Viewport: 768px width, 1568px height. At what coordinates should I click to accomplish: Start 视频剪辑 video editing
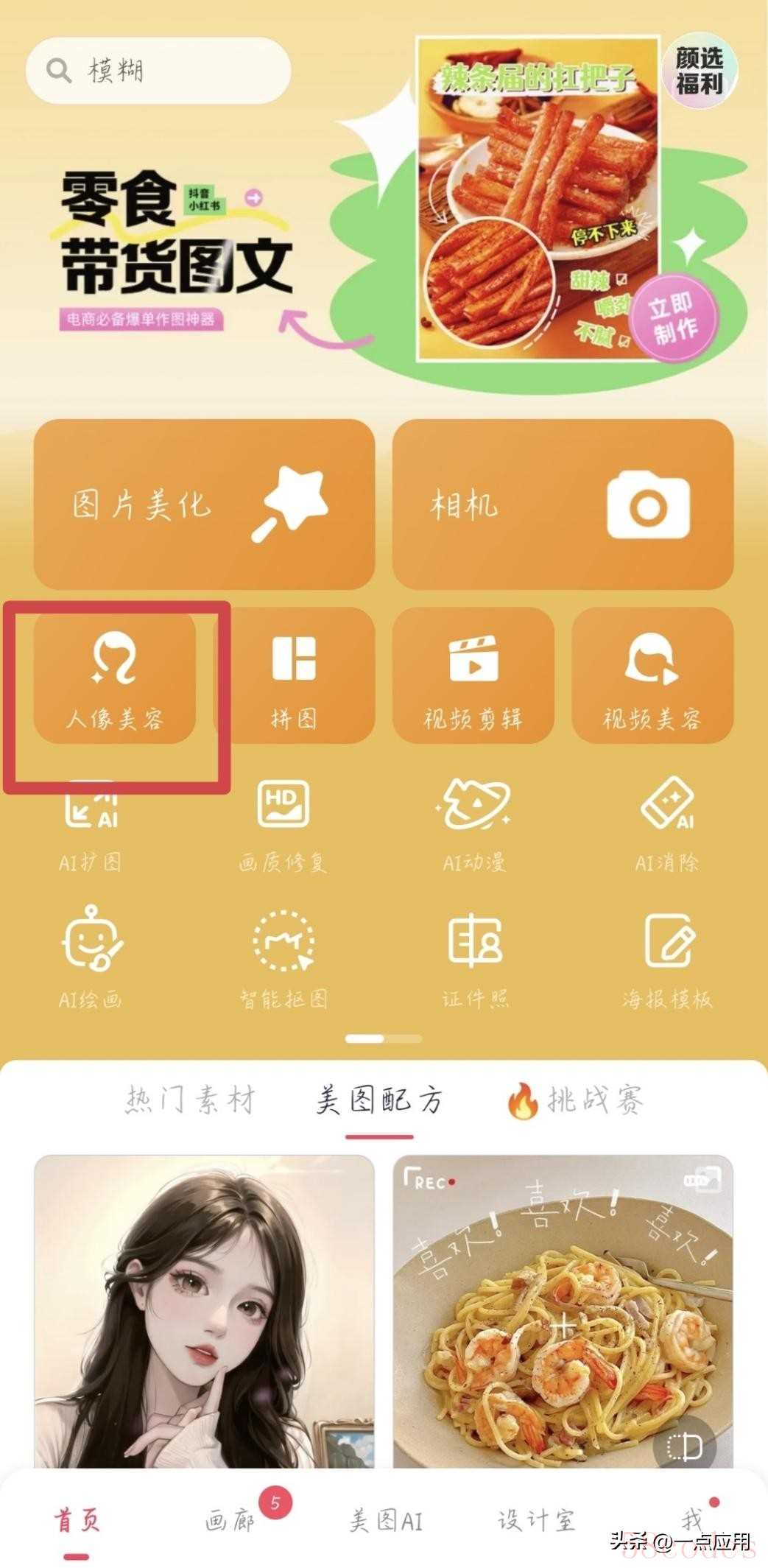click(473, 675)
